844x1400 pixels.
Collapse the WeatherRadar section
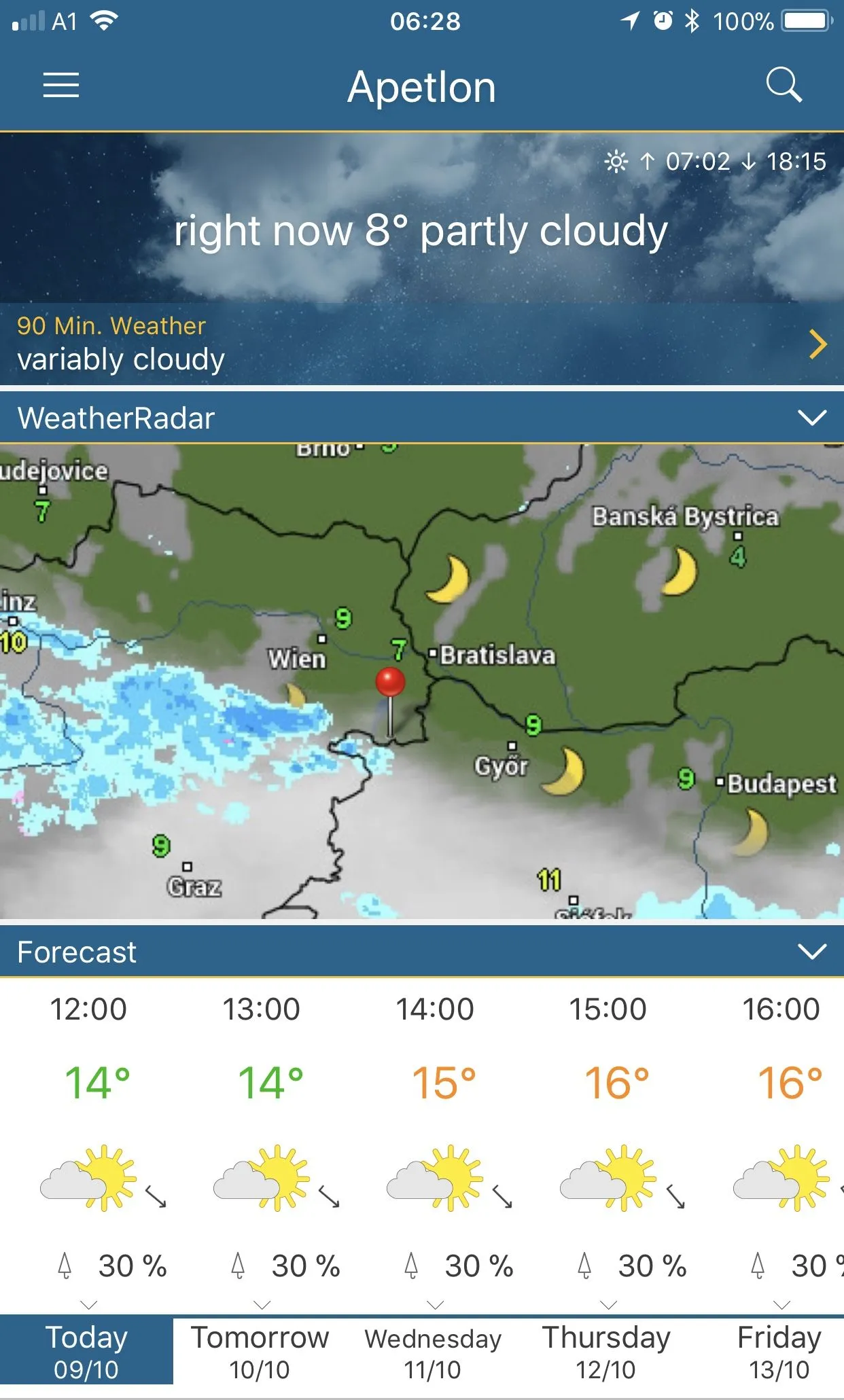point(811,418)
